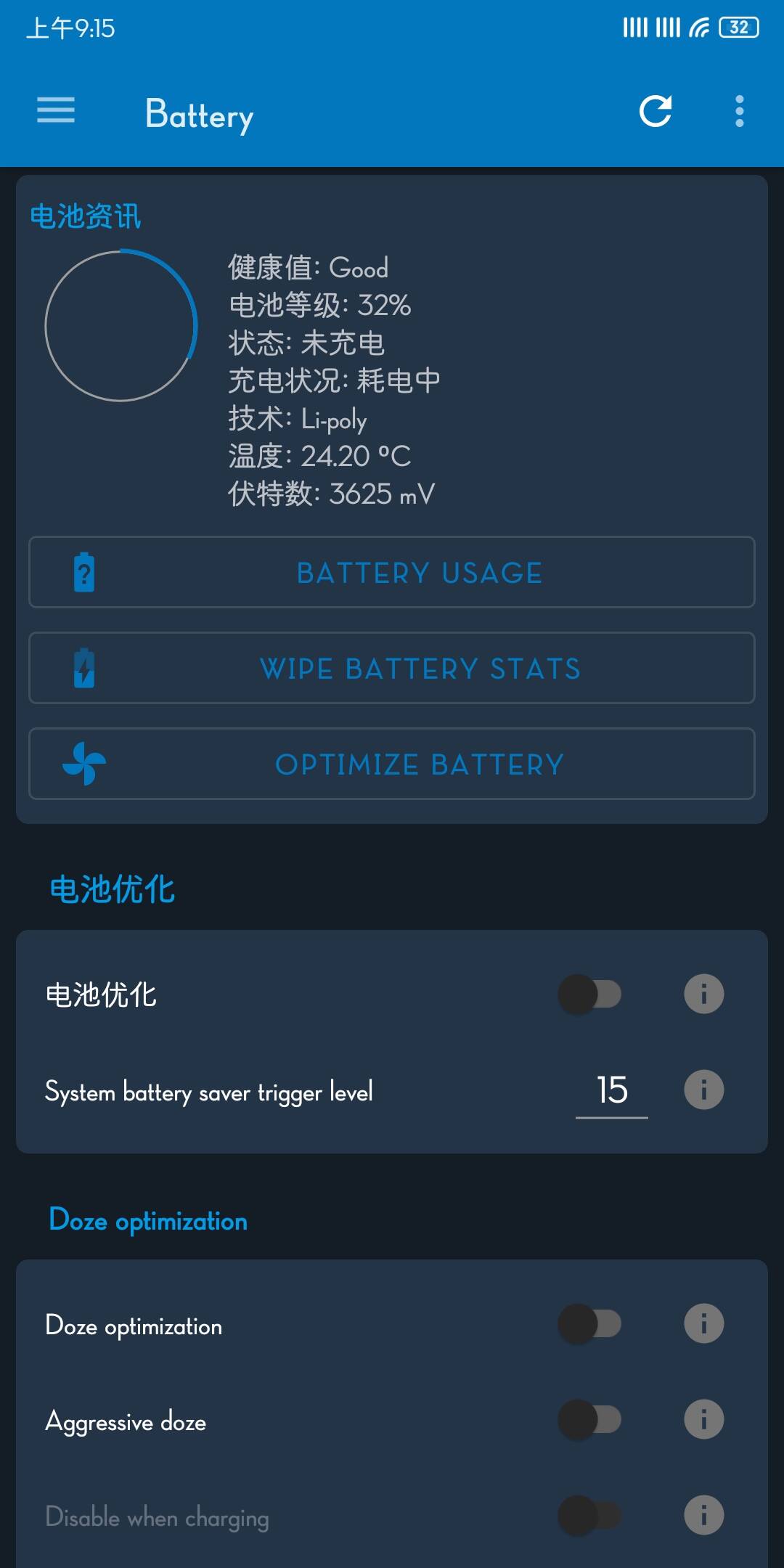
Task: Open the overflow menu
Action: [x=739, y=111]
